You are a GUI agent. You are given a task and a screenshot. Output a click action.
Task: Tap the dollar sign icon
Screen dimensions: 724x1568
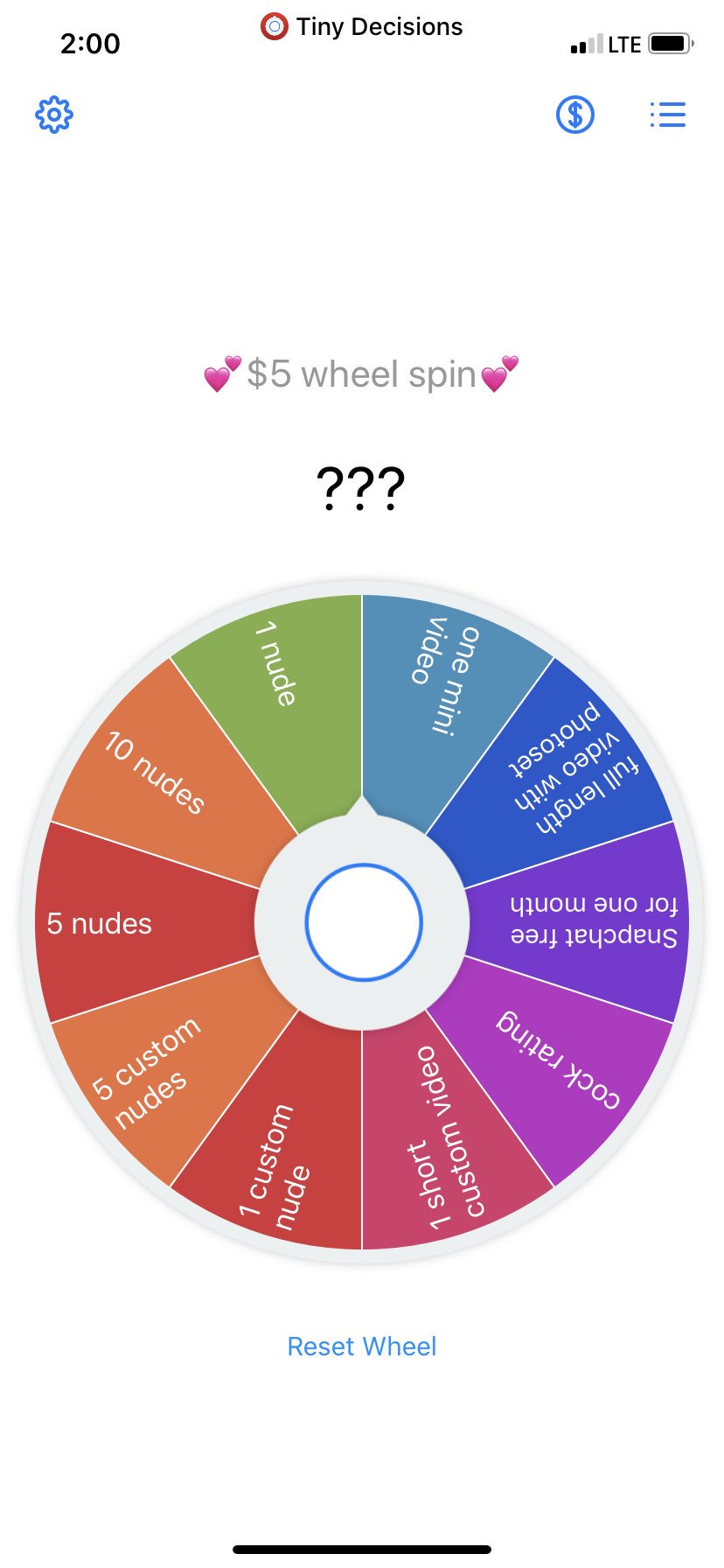point(575,115)
